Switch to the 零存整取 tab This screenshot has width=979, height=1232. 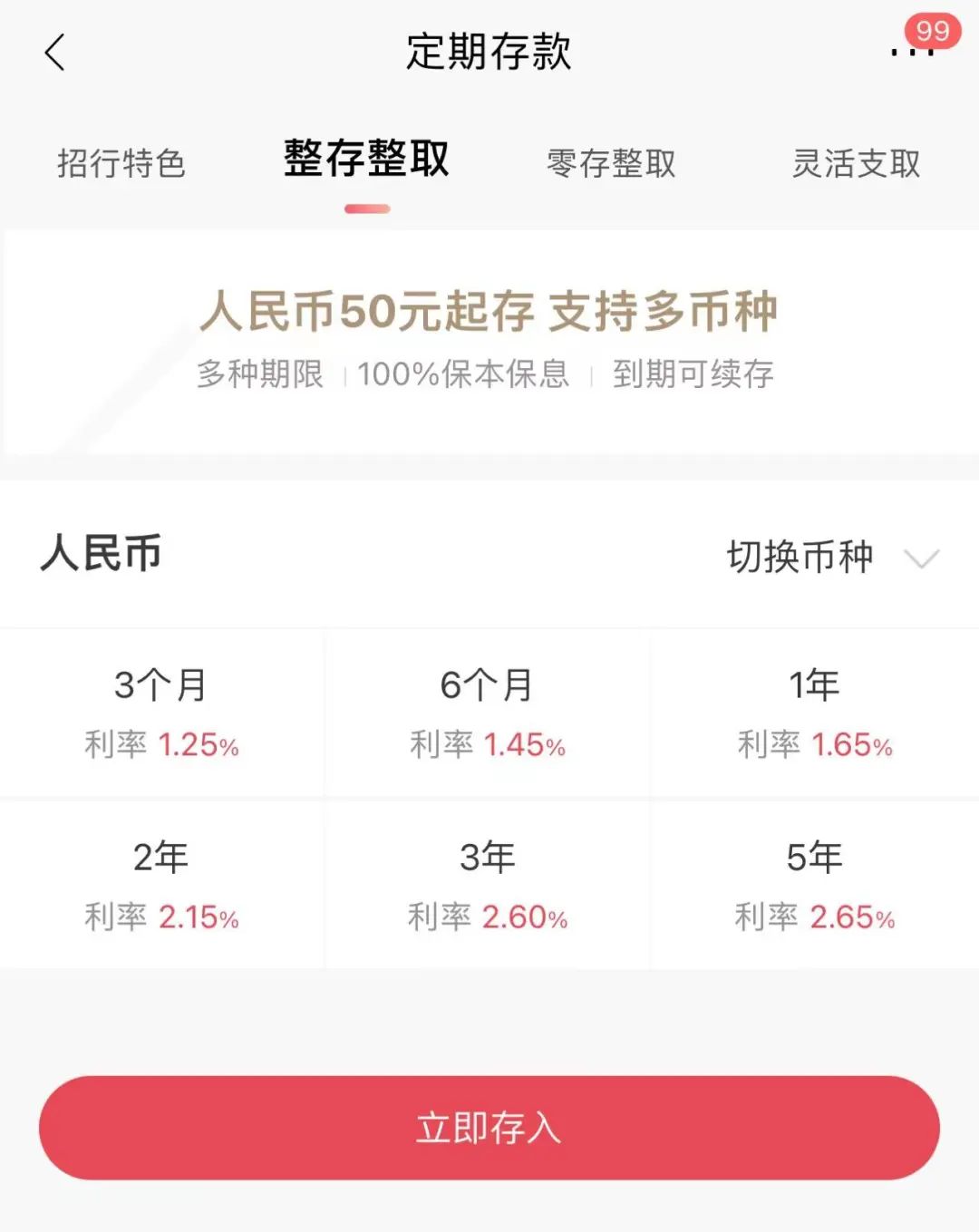pyautogui.click(x=610, y=165)
